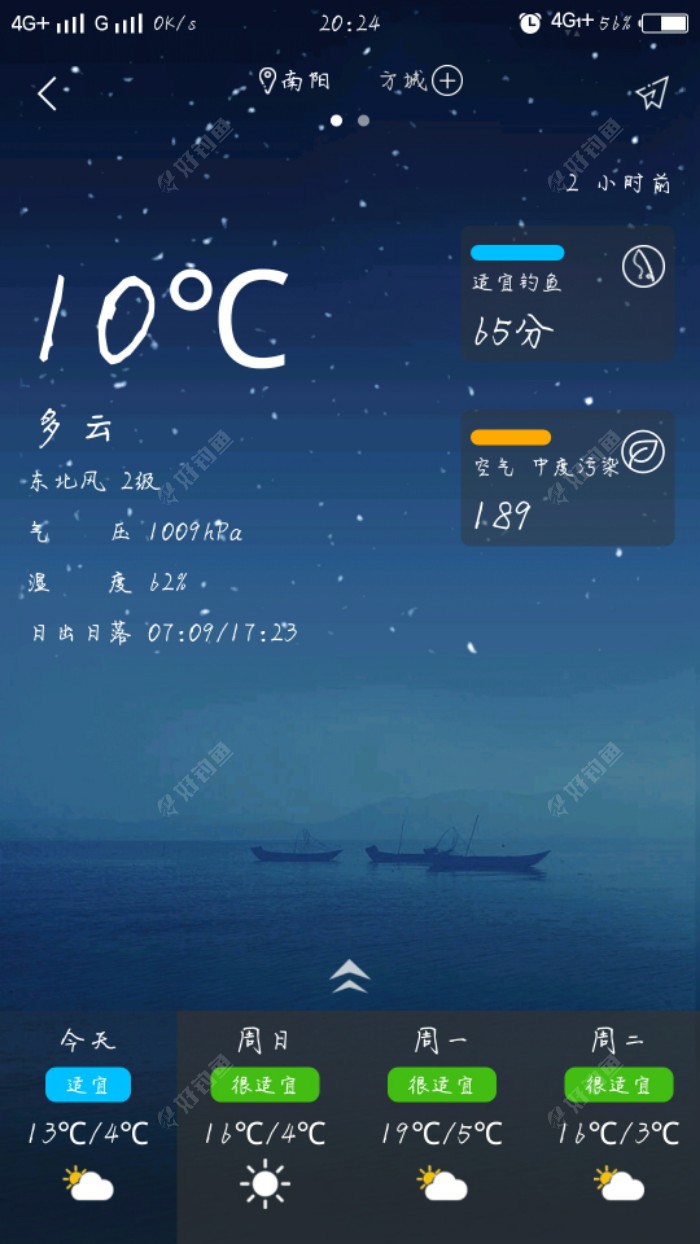Switch to the second city page dot
The height and width of the screenshot is (1244, 700).
click(364, 120)
